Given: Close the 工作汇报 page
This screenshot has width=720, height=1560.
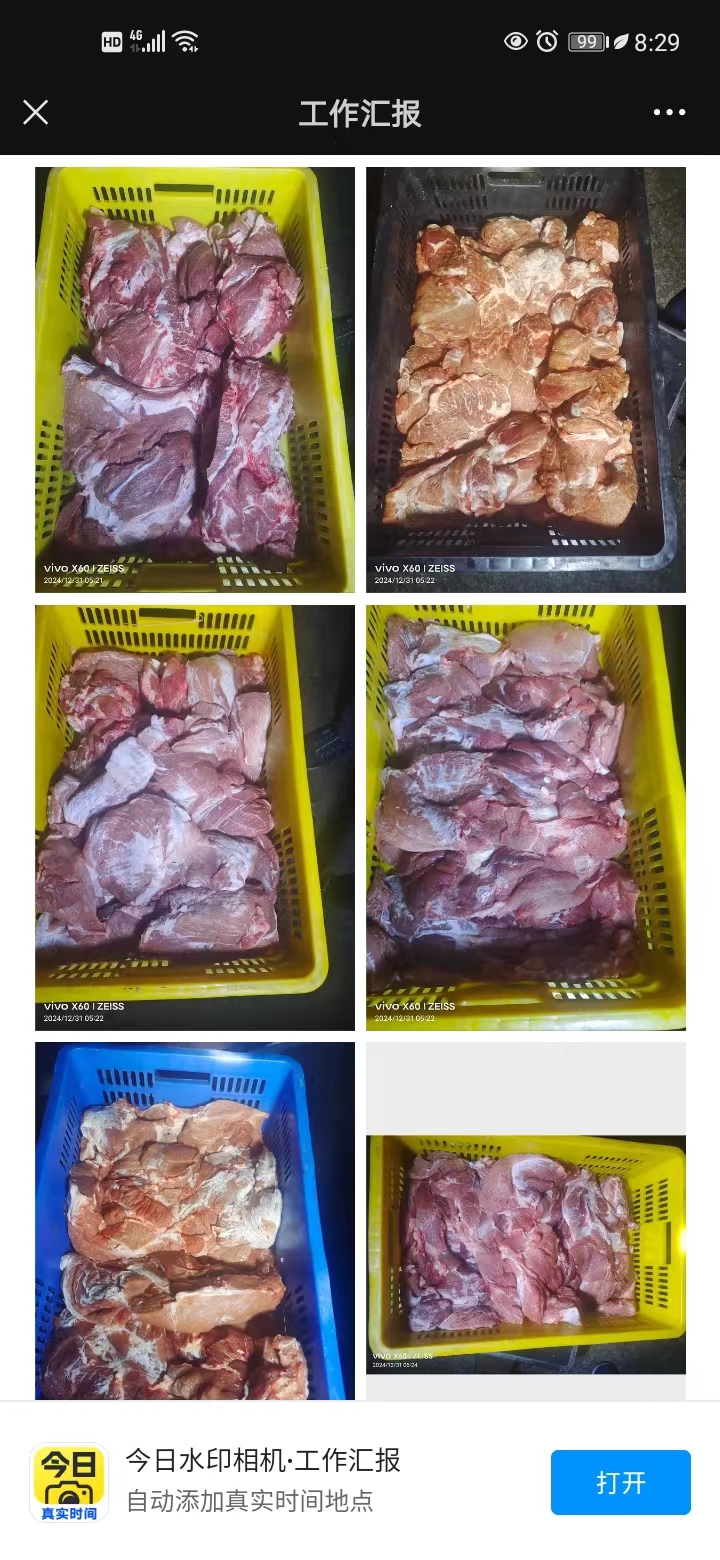Looking at the screenshot, I should (x=36, y=112).
